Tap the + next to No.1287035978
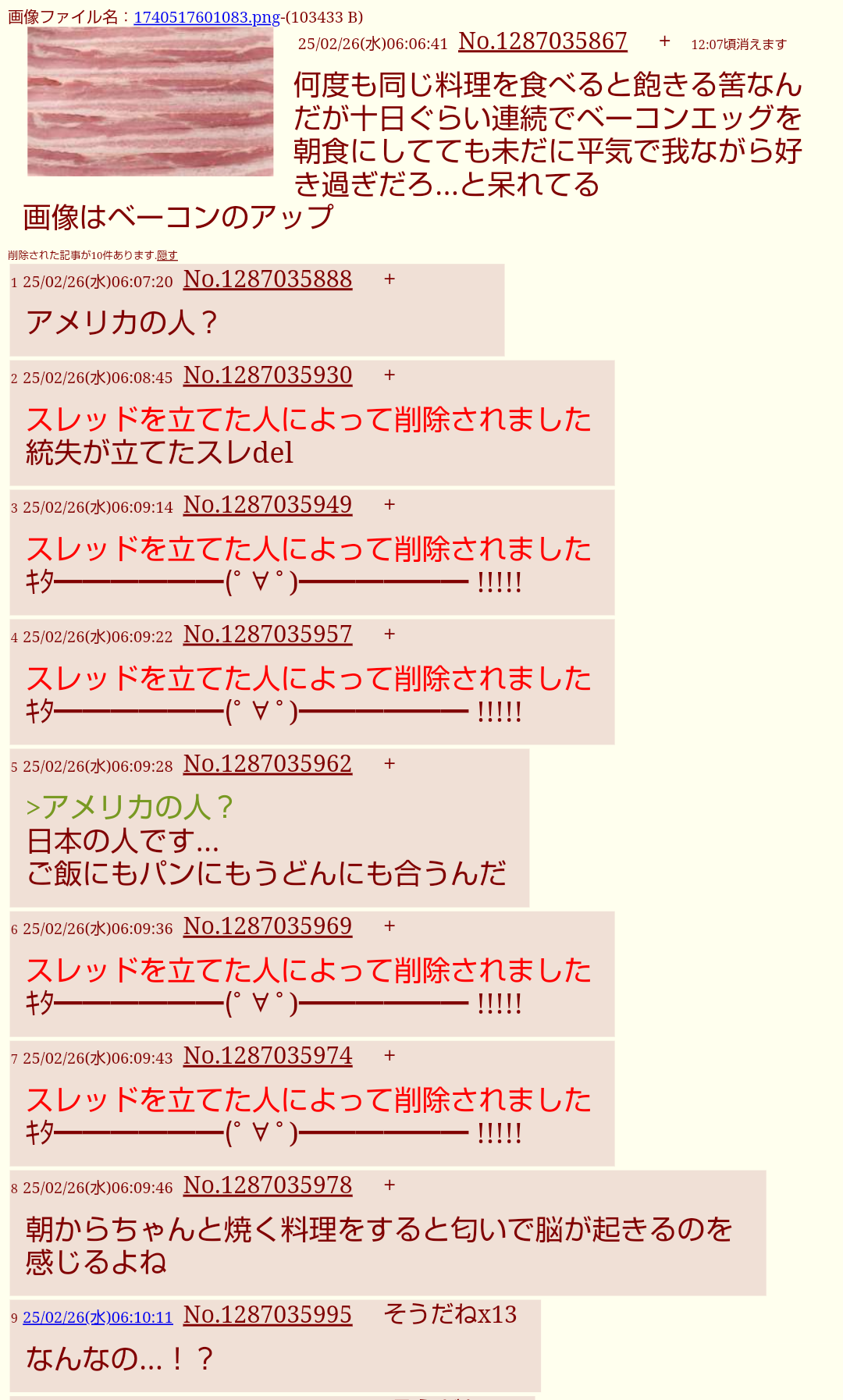This screenshot has height=1400, width=843. click(x=389, y=1186)
